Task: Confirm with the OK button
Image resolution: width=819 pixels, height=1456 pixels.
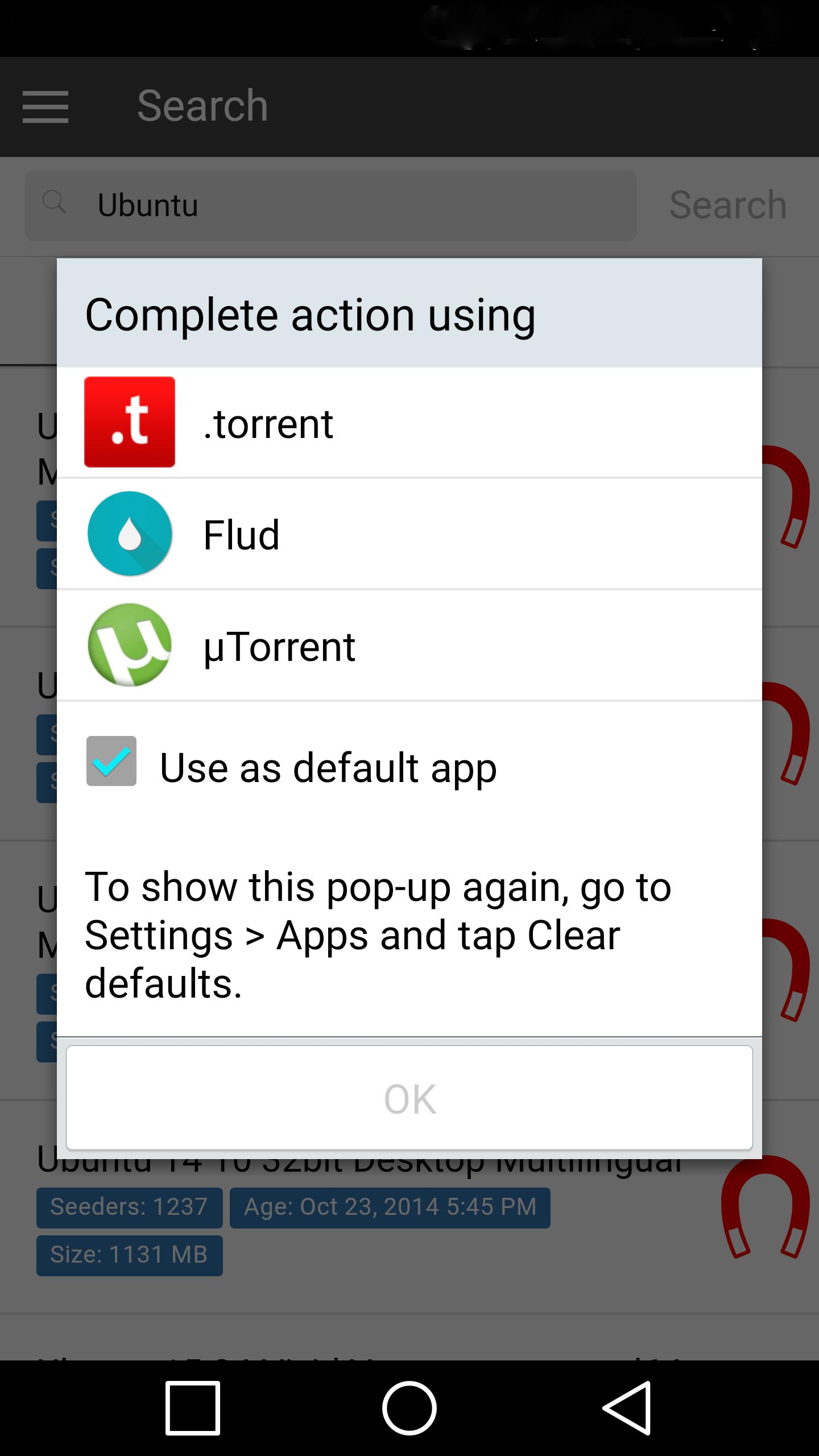Action: 409,1098
